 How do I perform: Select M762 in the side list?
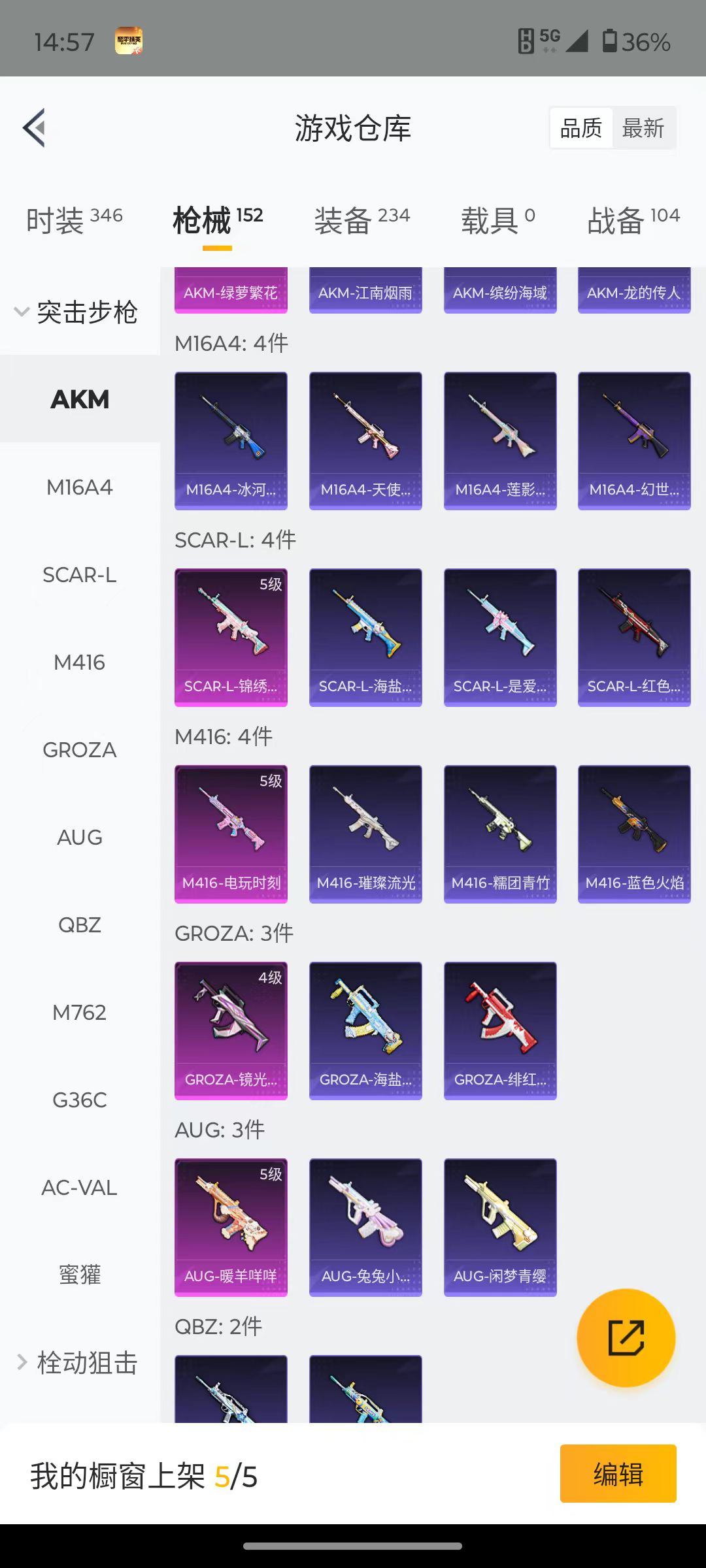[80, 1013]
